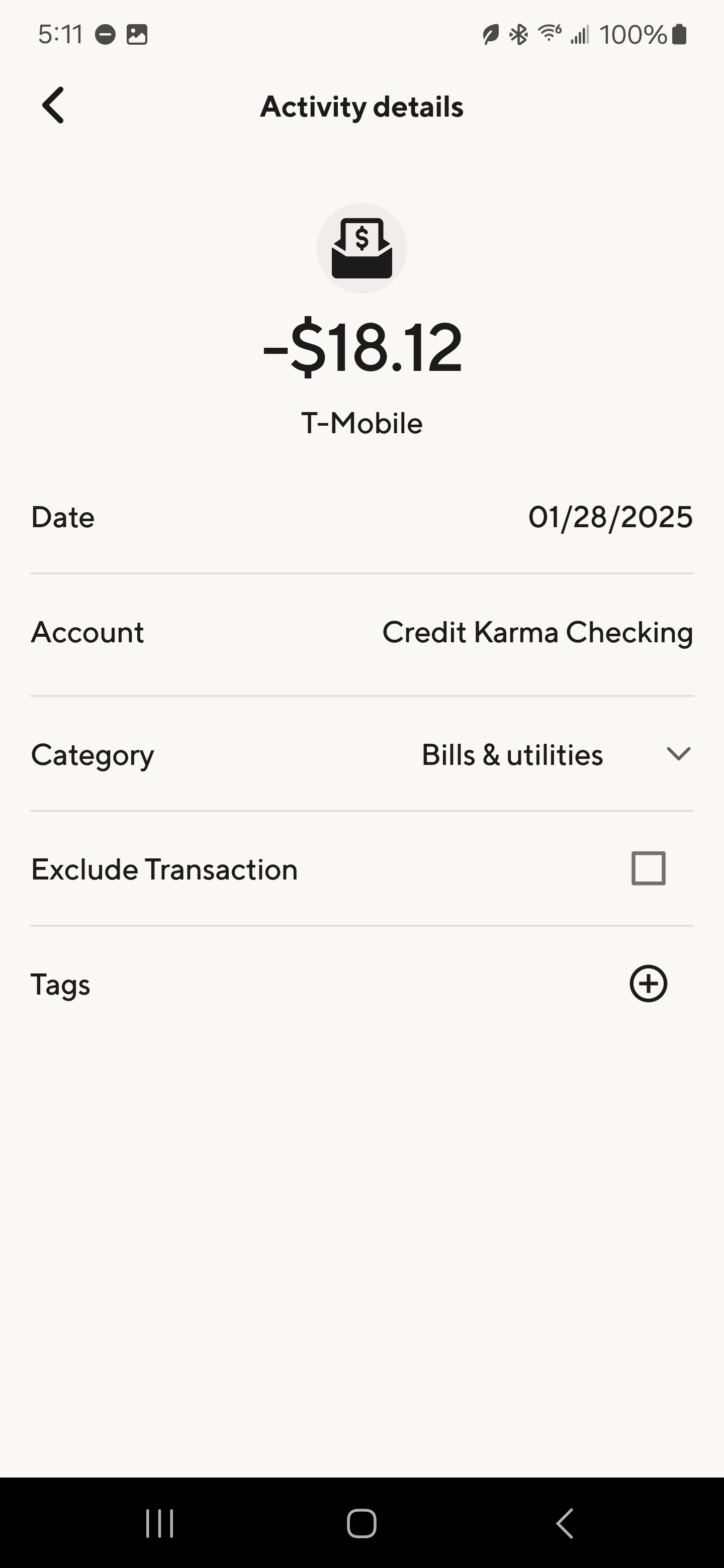The height and width of the screenshot is (1568, 724).
Task: Check the Exclude Transaction checkbox
Action: [x=649, y=868]
